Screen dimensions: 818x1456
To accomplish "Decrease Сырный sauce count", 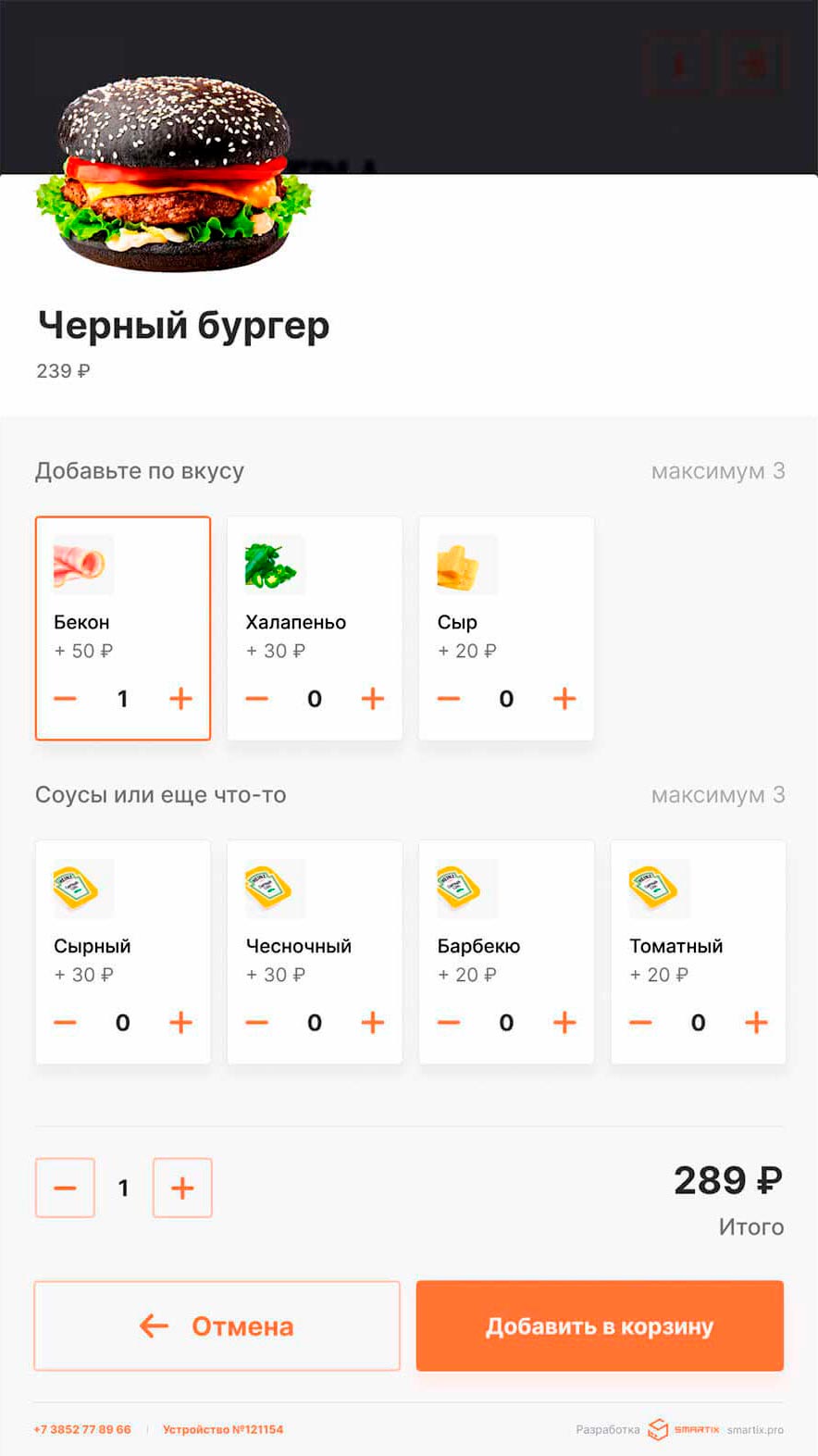I will [x=65, y=1023].
